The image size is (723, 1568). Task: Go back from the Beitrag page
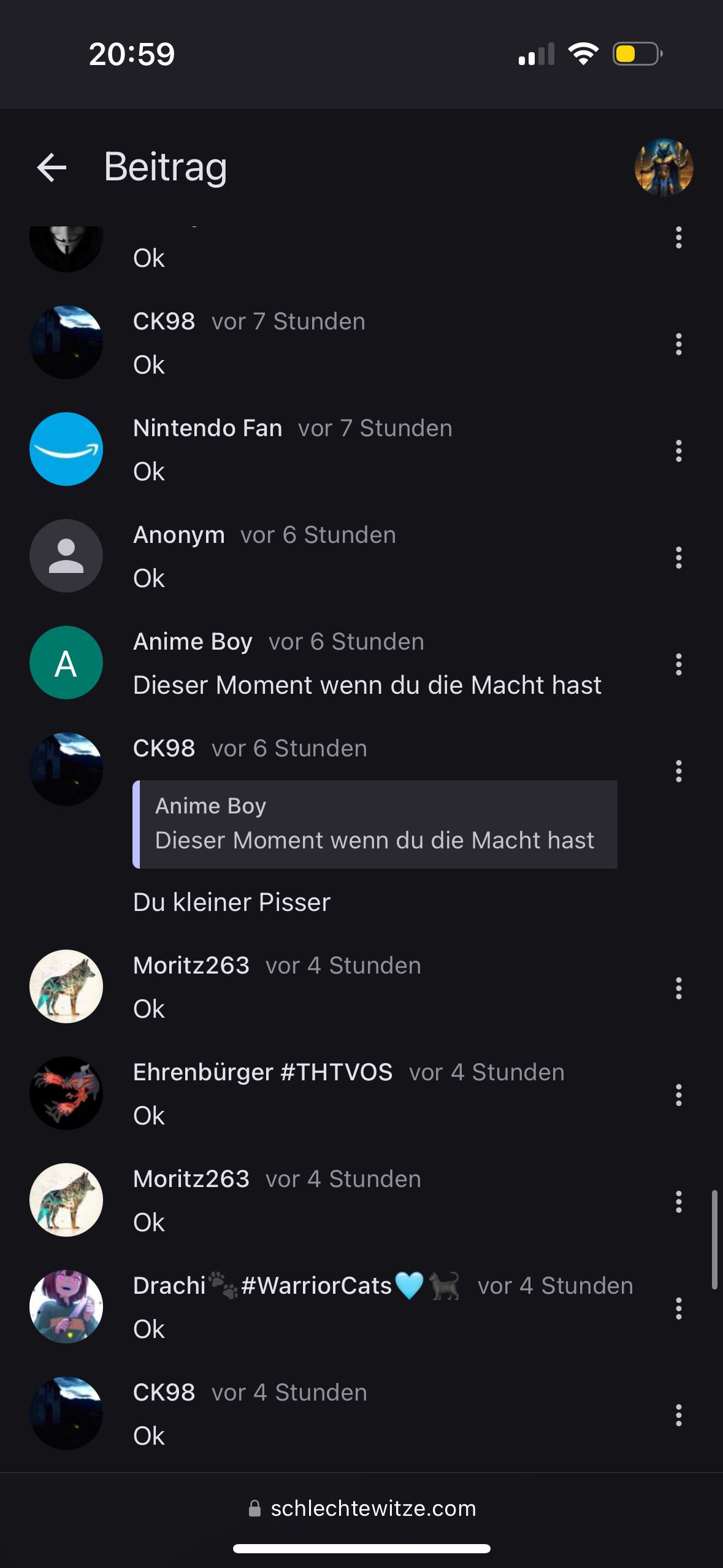pyautogui.click(x=52, y=167)
